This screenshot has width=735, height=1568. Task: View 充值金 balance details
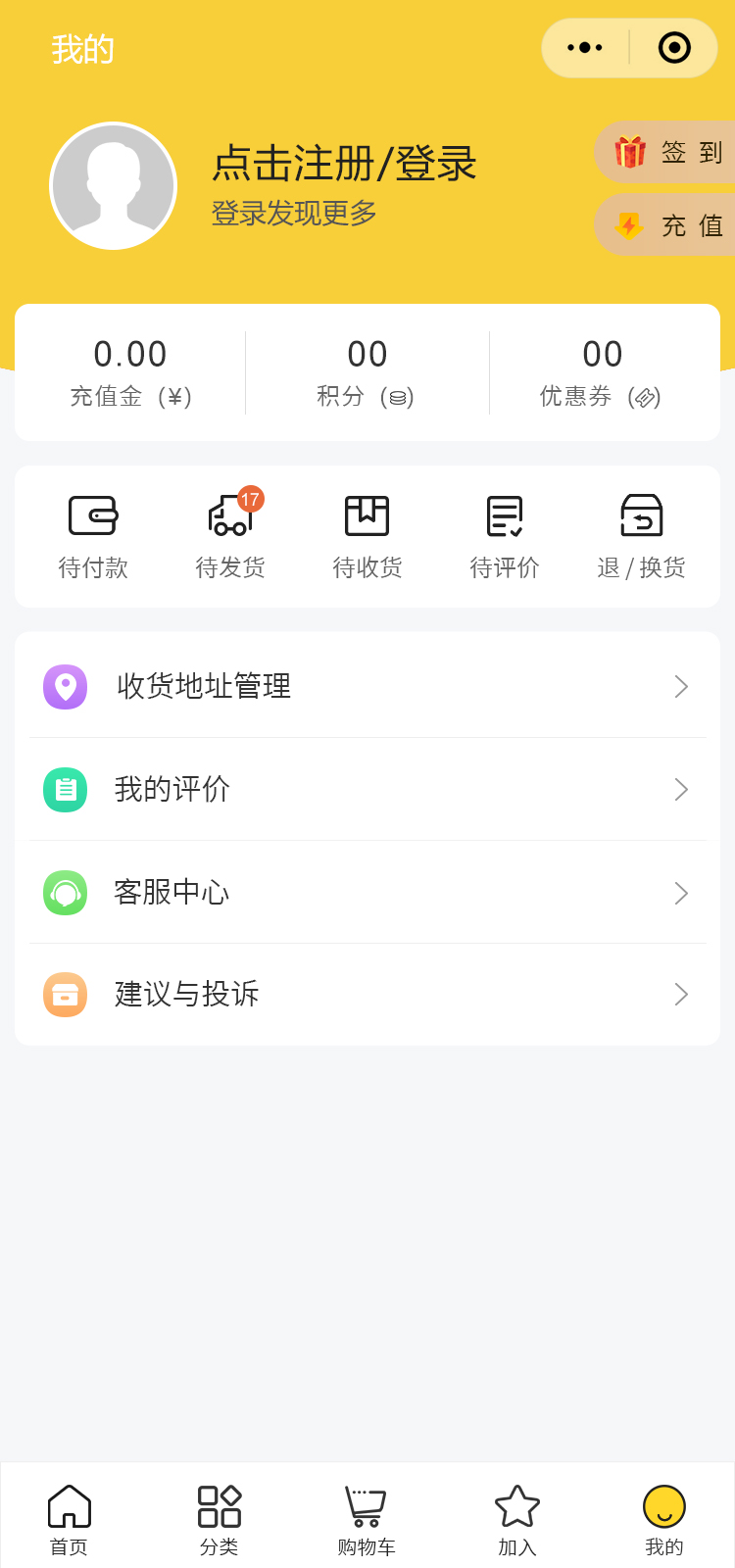(130, 372)
